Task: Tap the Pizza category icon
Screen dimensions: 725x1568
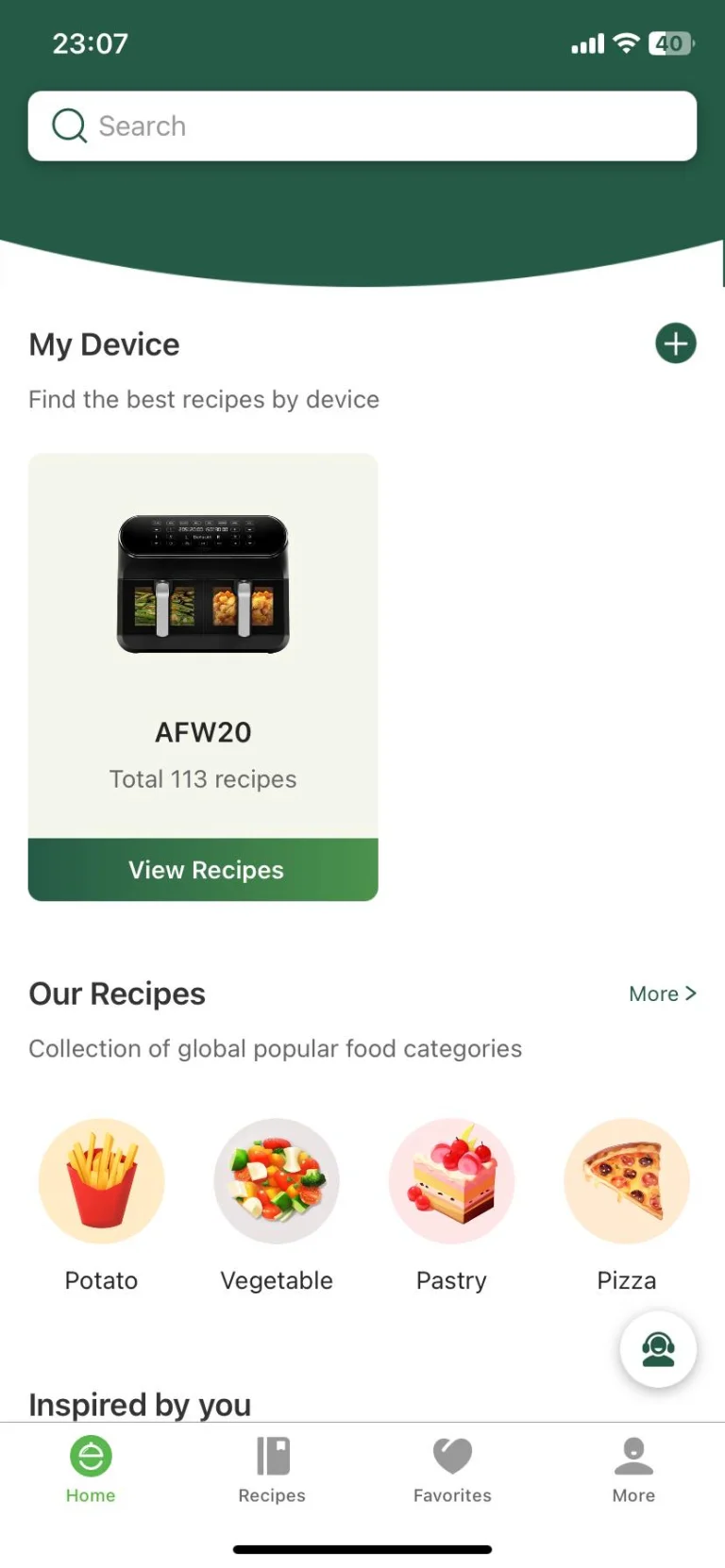Action: coord(626,1180)
